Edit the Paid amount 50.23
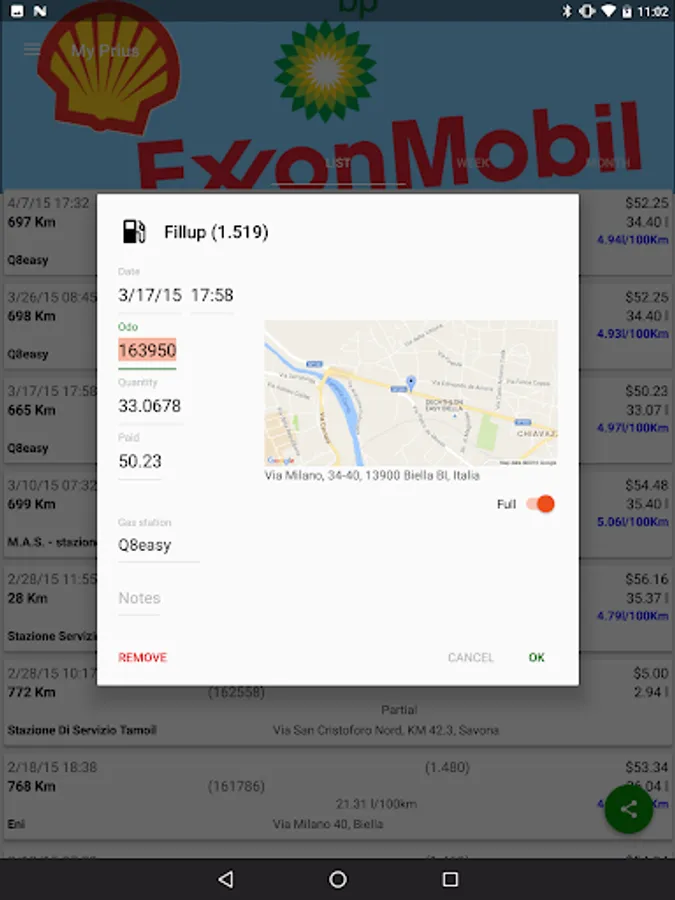675x900 pixels. [140, 461]
